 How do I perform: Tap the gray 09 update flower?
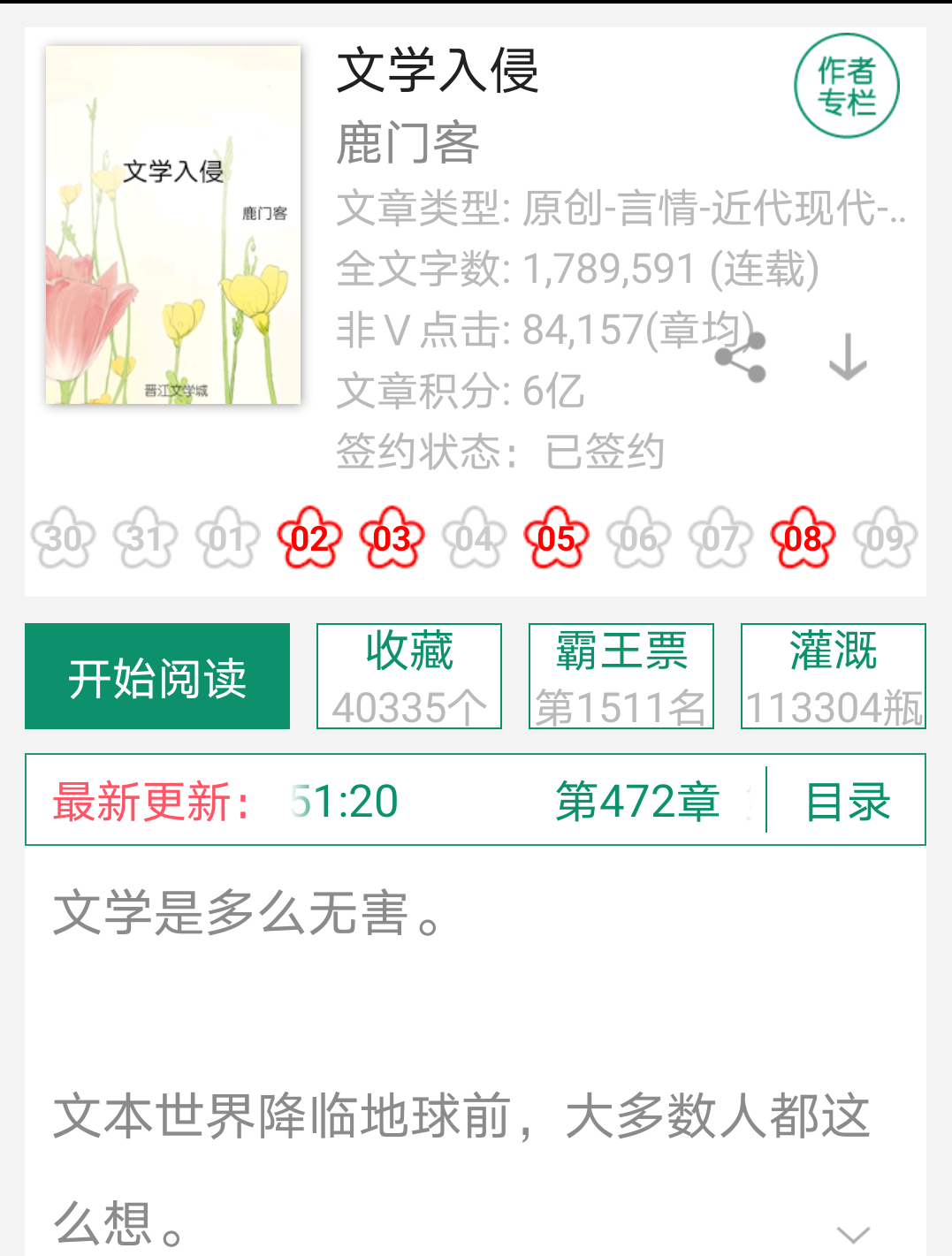pyautogui.click(x=884, y=537)
